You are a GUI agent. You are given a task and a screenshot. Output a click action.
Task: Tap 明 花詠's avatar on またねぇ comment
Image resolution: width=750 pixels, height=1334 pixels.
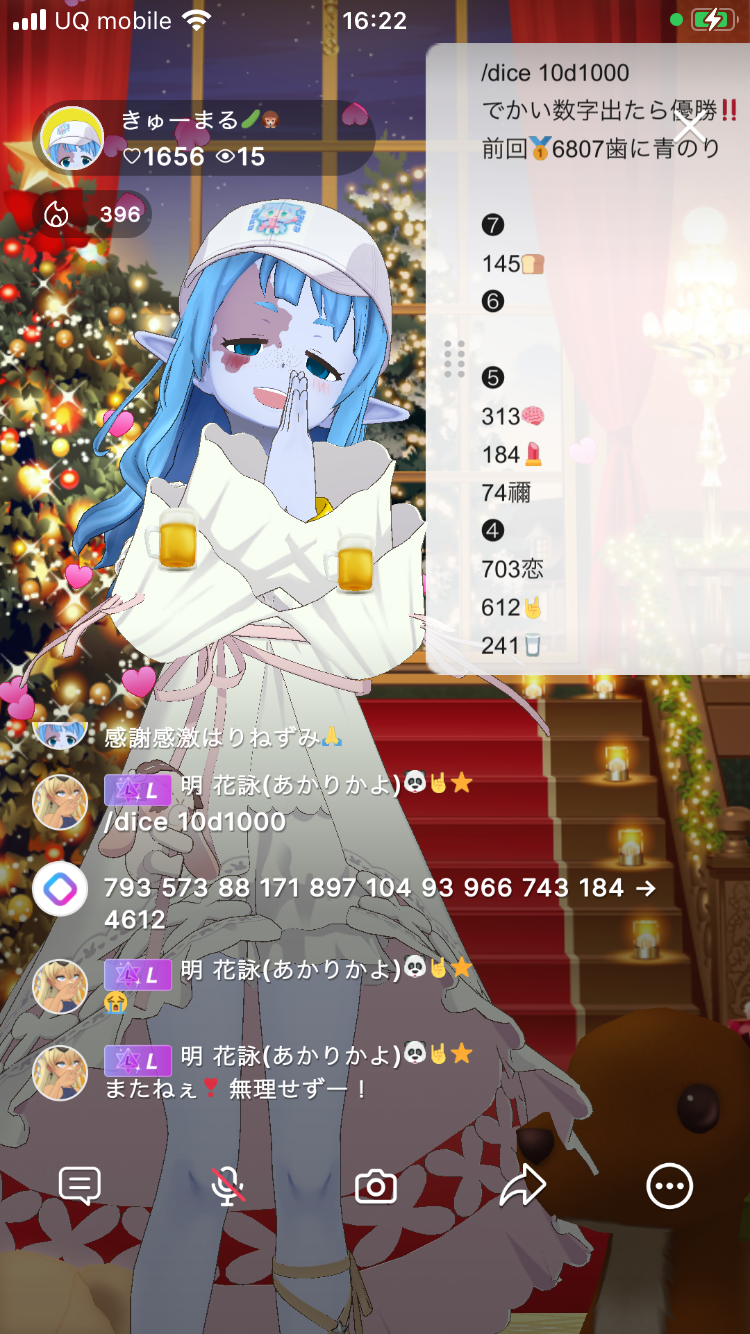60,1073
